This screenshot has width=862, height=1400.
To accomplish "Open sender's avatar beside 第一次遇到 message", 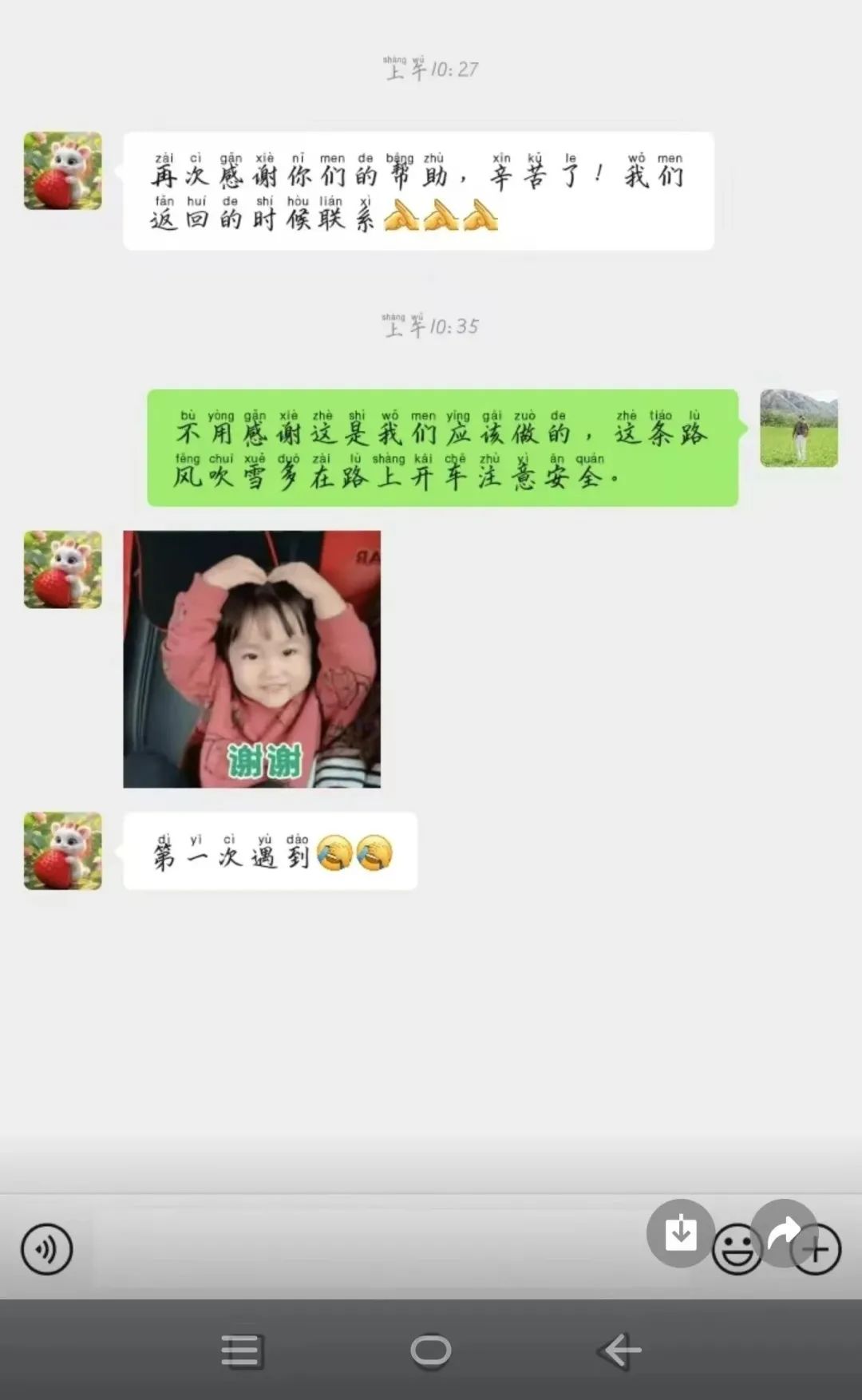I will (63, 851).
